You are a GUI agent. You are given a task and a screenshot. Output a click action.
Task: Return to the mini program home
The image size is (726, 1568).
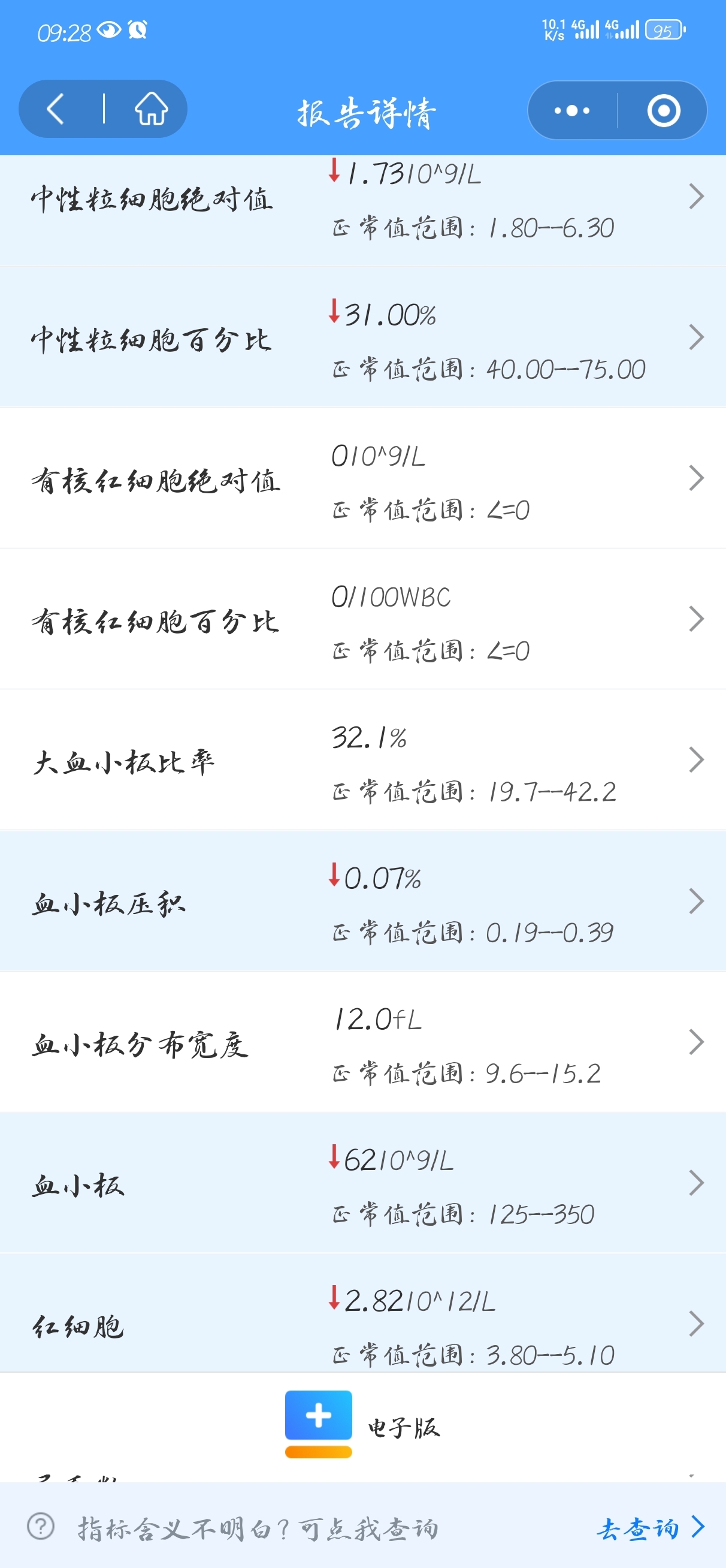point(150,109)
